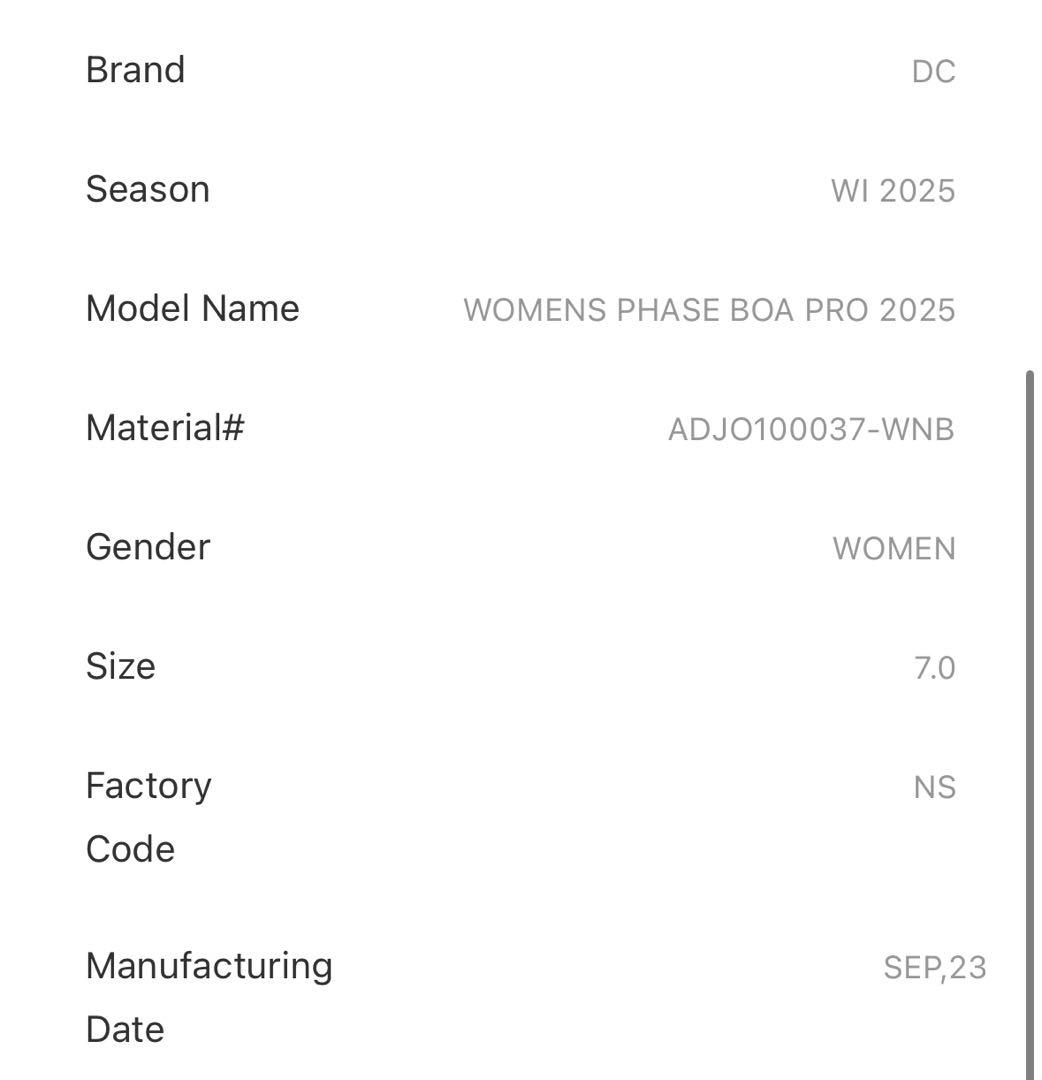Select the Gender label
The image size is (1042, 1080).
coord(148,547)
